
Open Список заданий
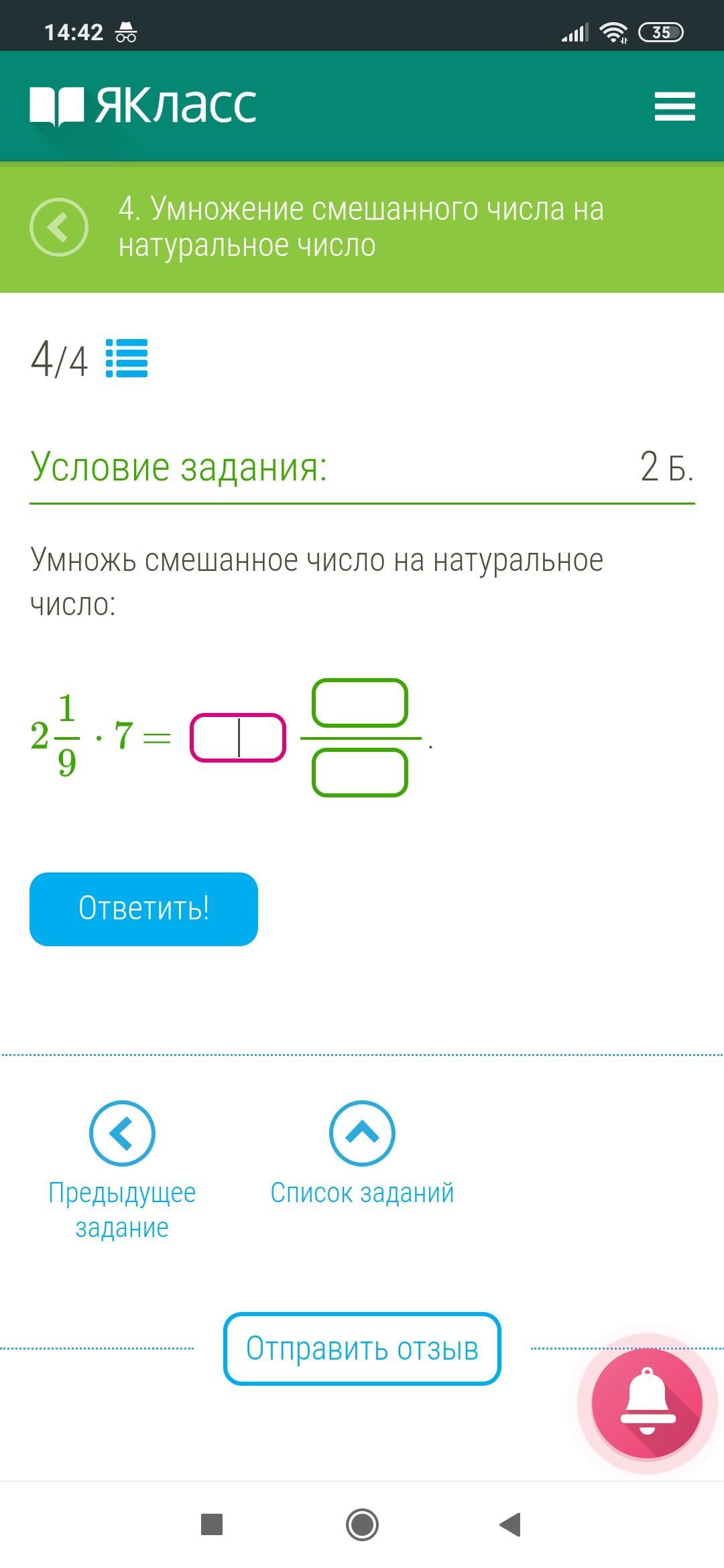[362, 1154]
